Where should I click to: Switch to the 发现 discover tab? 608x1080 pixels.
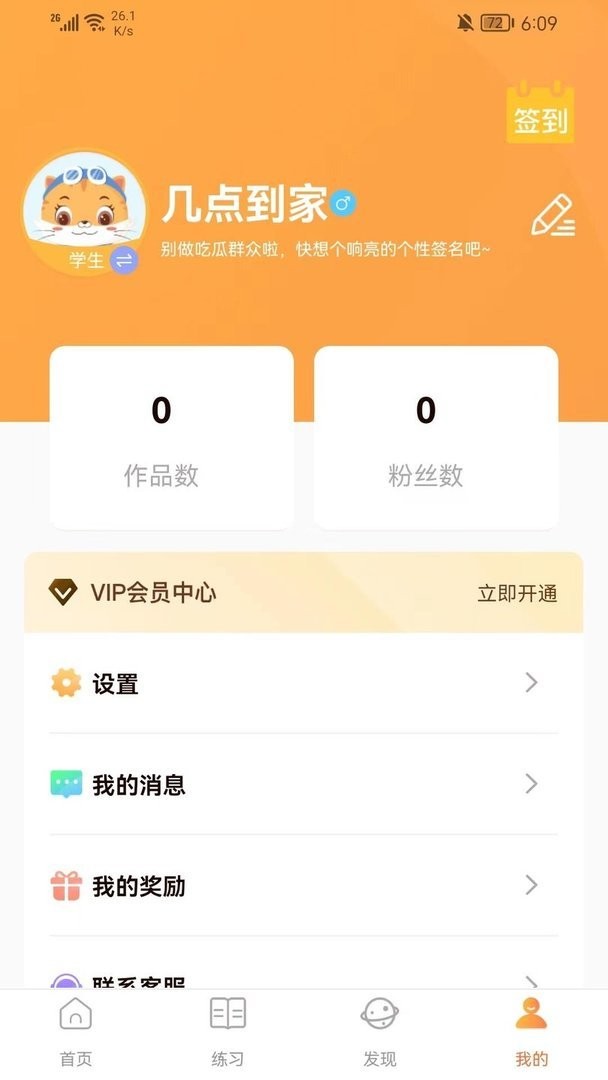click(380, 1031)
